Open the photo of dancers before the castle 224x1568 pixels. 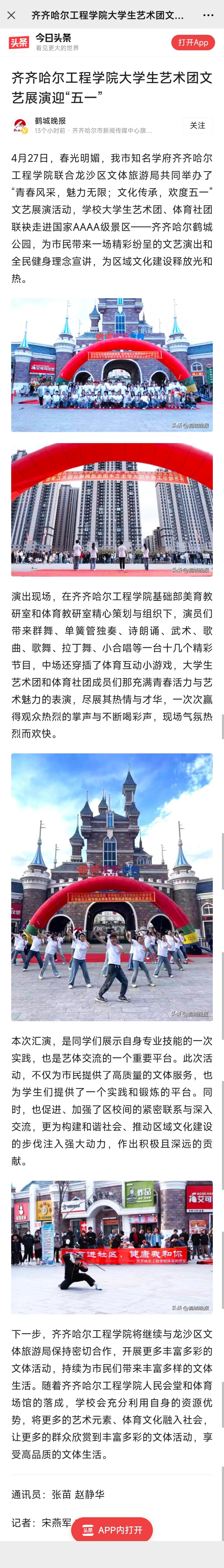coord(112,887)
